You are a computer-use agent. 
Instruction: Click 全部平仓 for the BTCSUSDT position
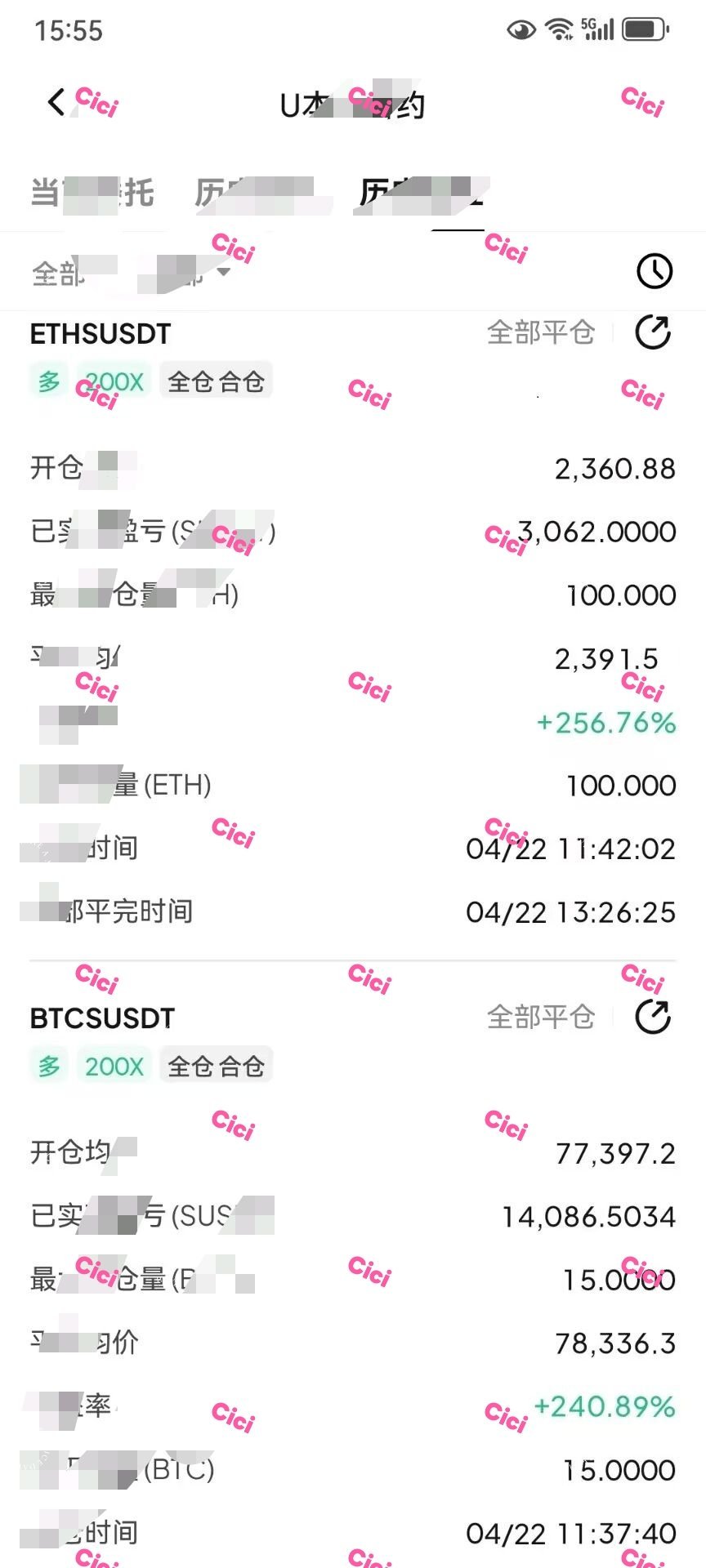(x=541, y=1016)
